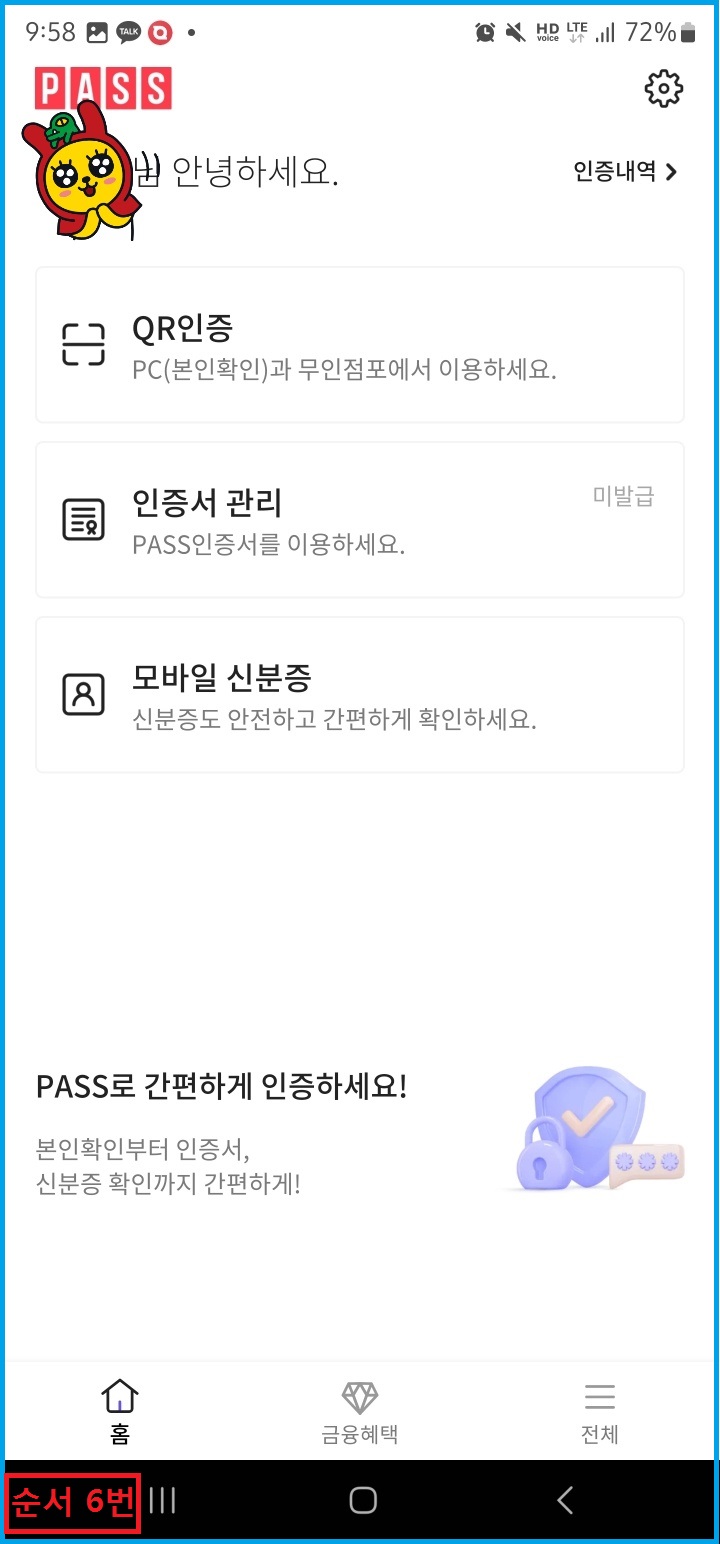Tap the 모바일 신분증 ID card icon
Image resolution: width=720 pixels, height=1544 pixels.
coord(85,693)
